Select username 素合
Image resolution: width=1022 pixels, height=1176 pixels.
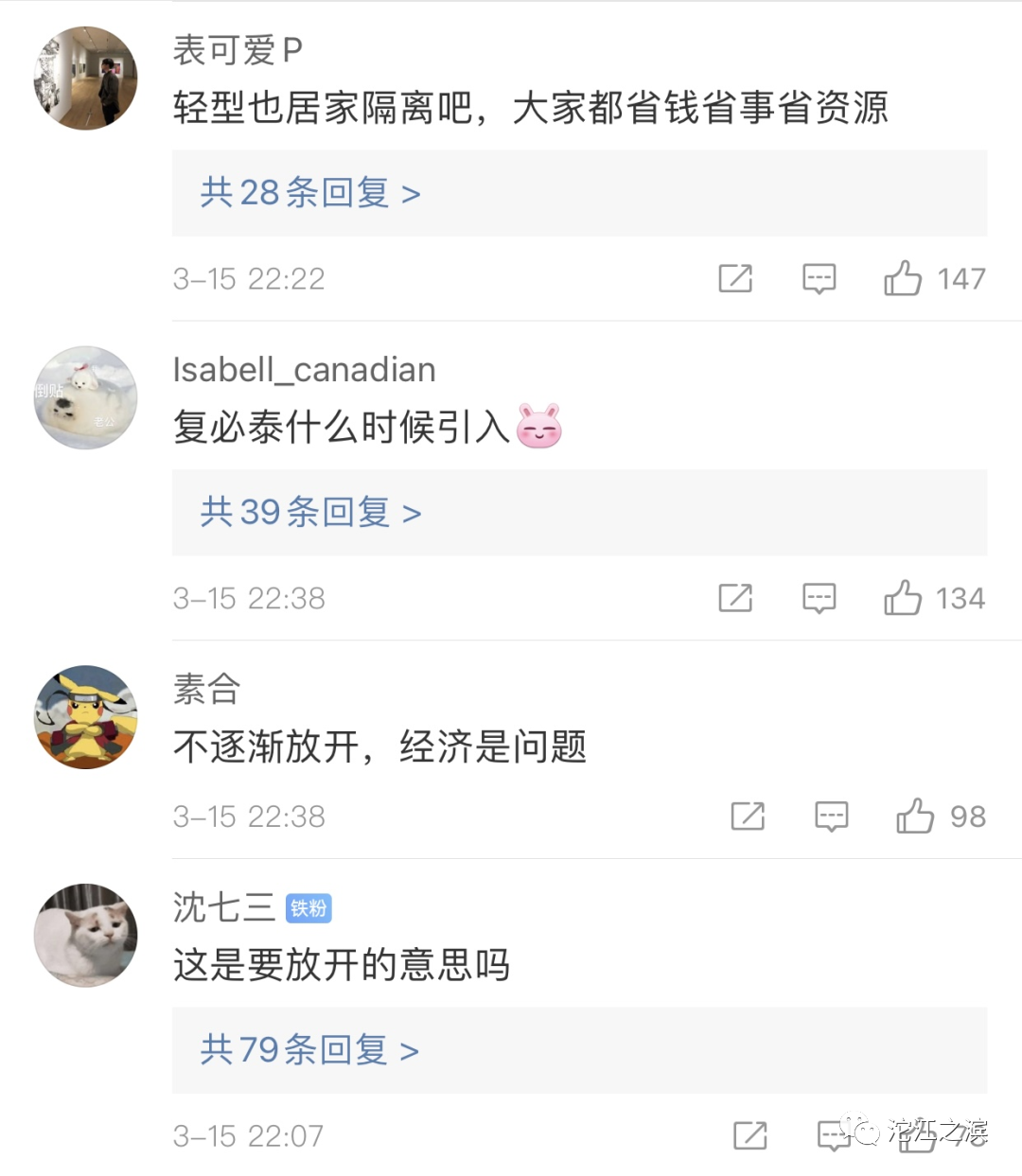click(x=204, y=690)
